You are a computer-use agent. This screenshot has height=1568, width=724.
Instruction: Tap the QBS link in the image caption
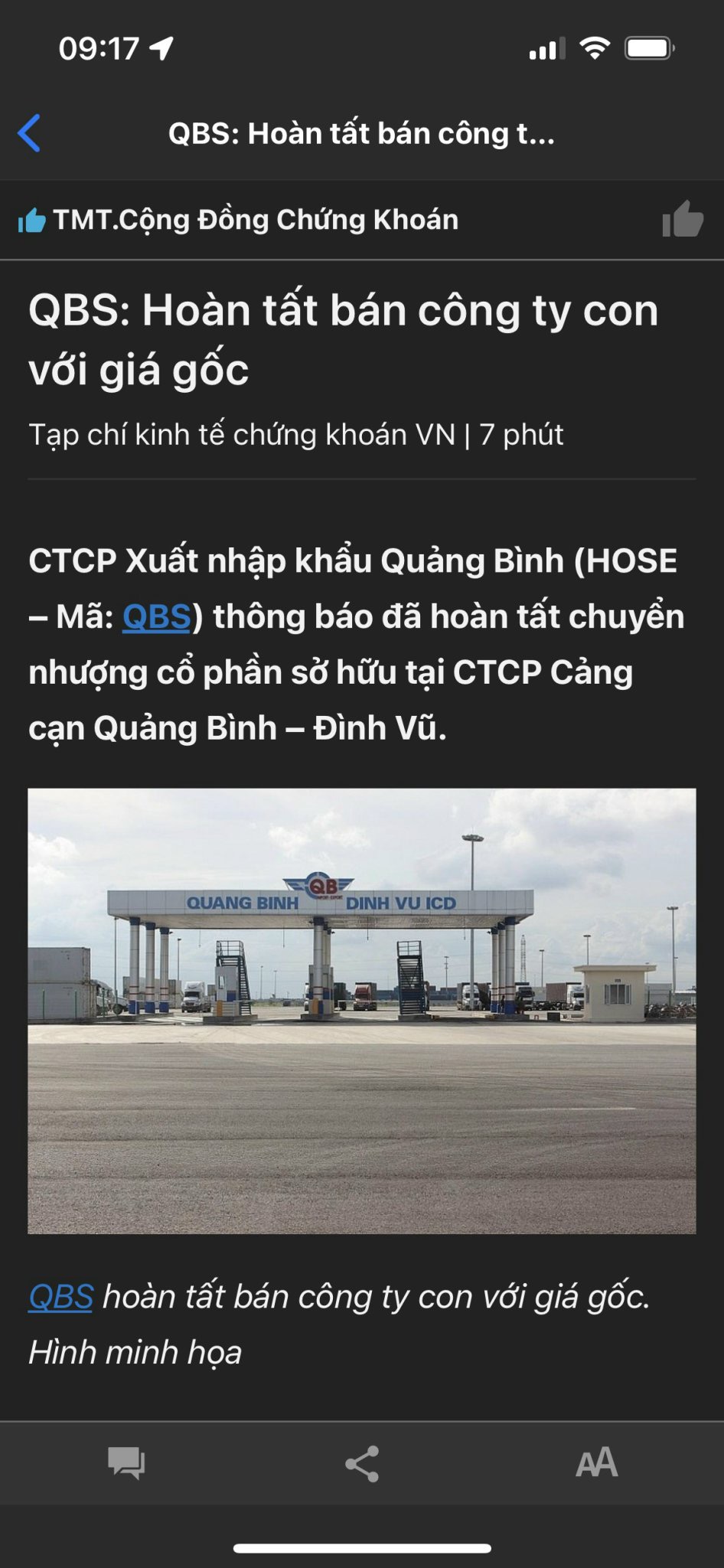[60, 1297]
